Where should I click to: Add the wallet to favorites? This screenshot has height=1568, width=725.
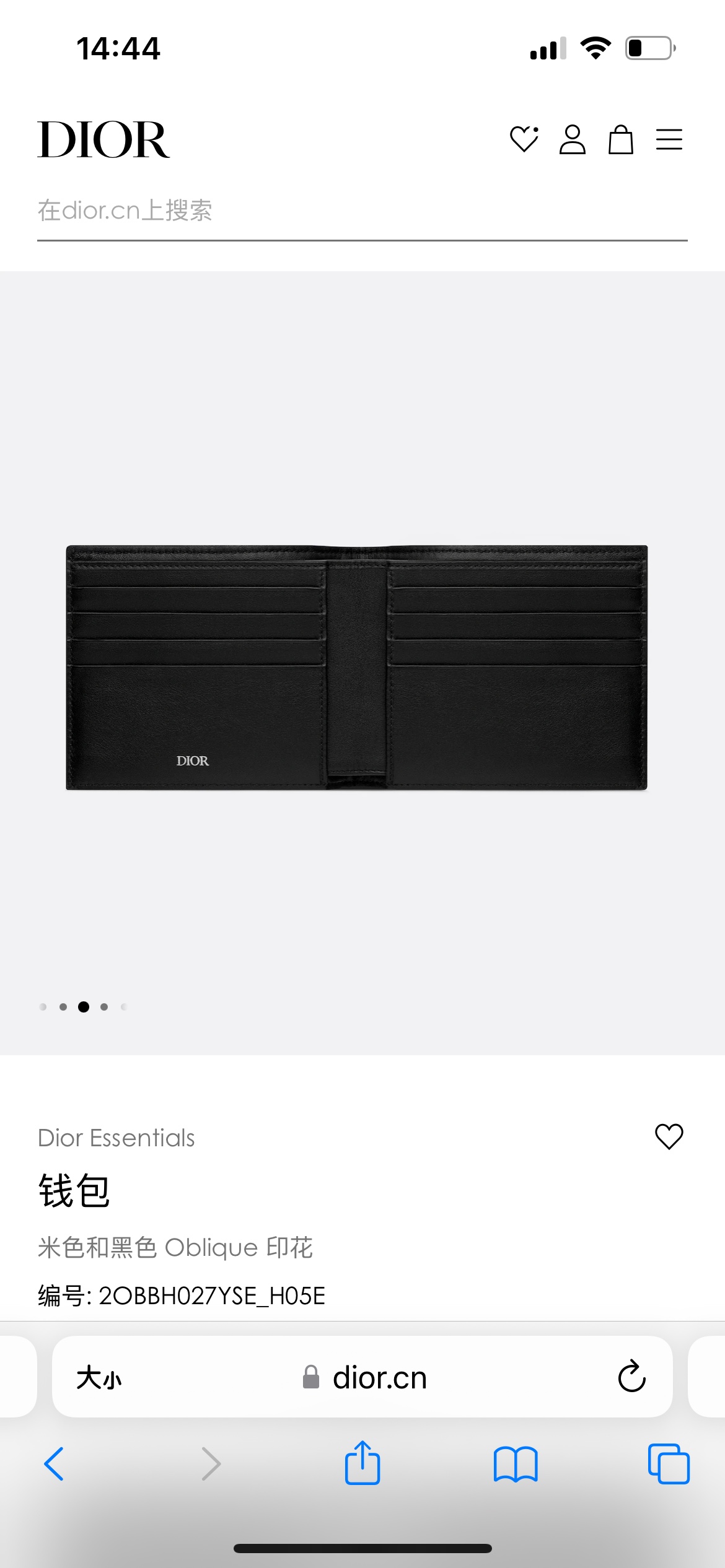669,1137
